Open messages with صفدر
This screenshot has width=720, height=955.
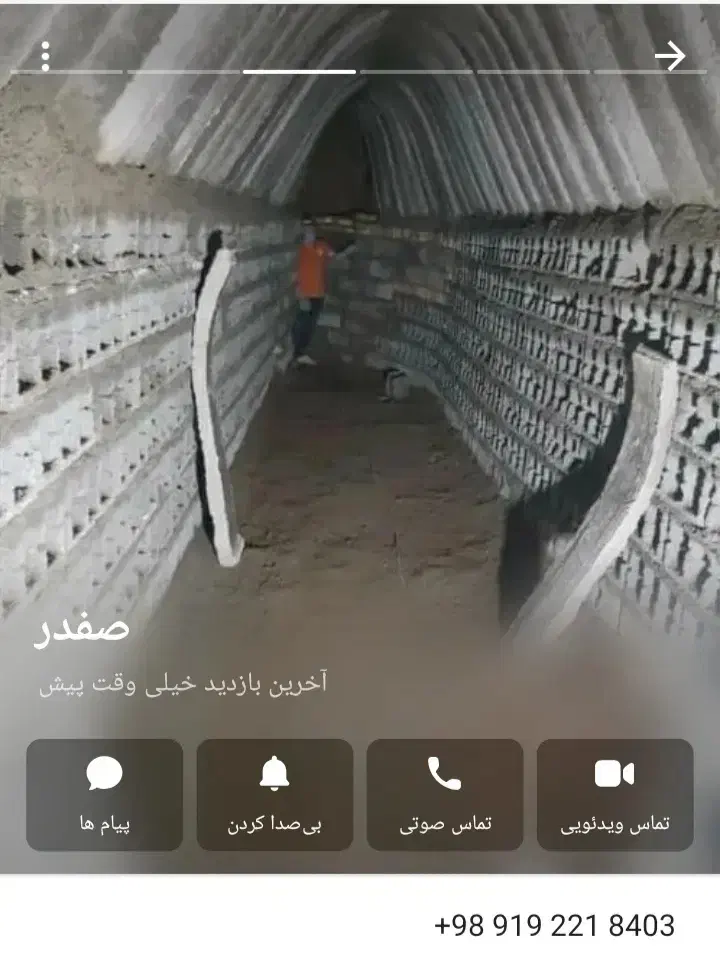point(104,795)
